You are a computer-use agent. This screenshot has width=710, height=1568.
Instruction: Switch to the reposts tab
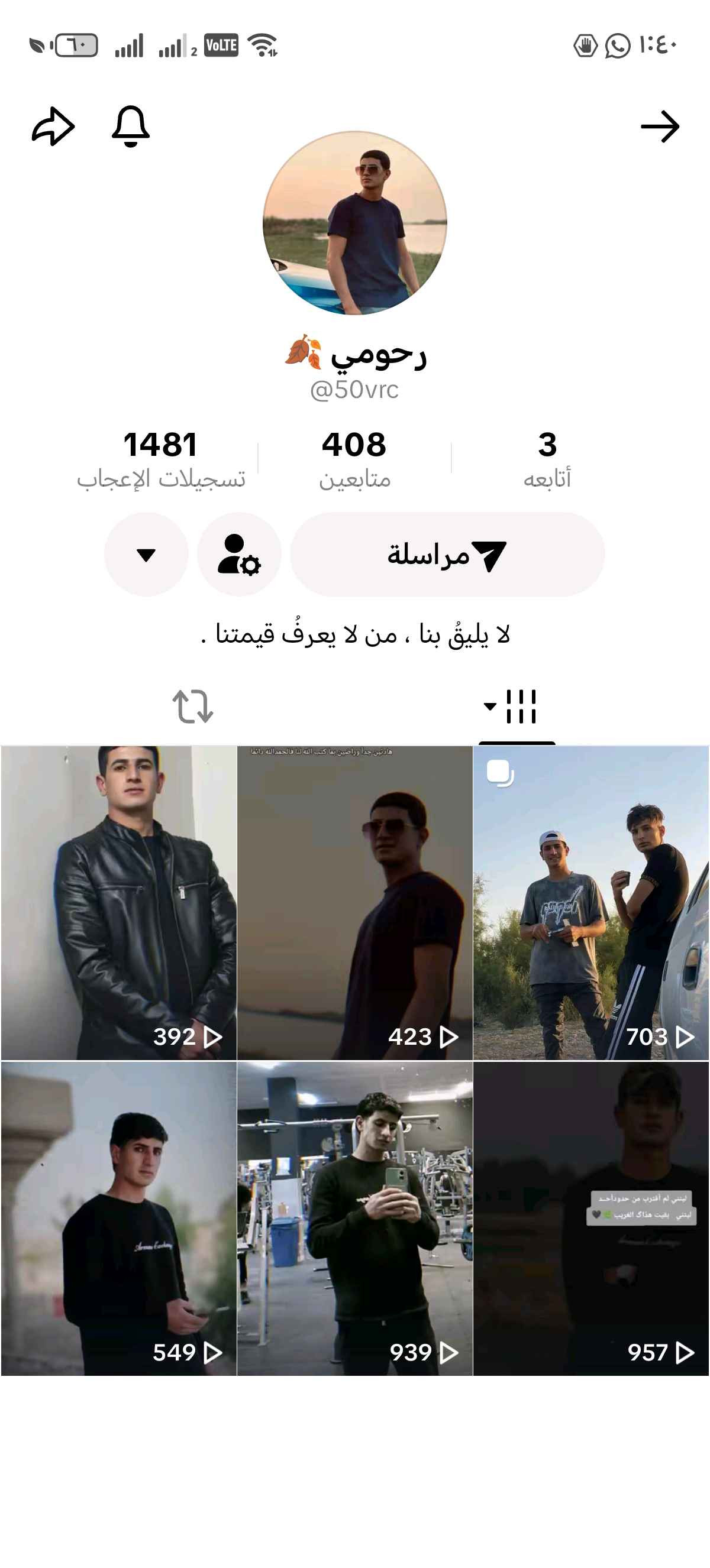point(192,707)
